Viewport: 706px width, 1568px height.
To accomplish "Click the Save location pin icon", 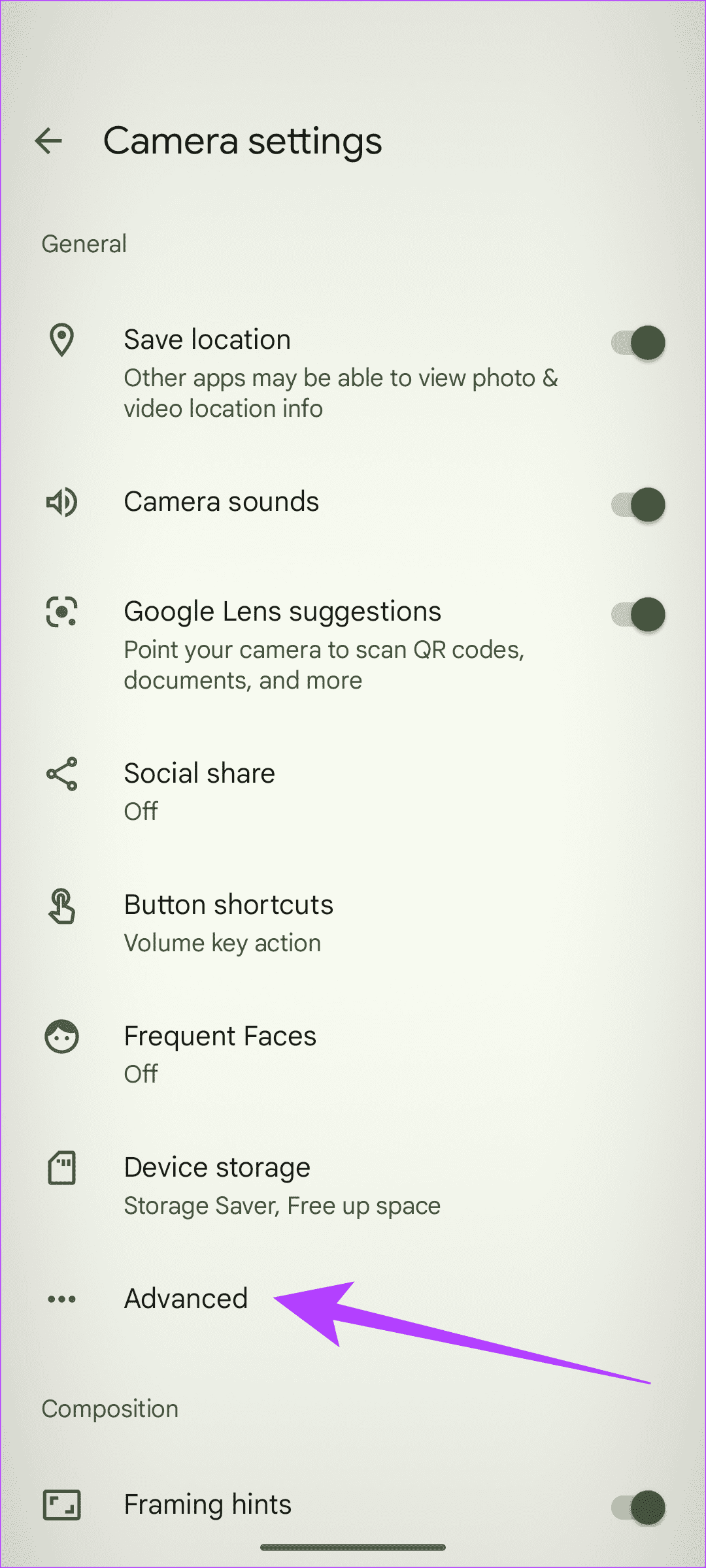I will pyautogui.click(x=61, y=340).
